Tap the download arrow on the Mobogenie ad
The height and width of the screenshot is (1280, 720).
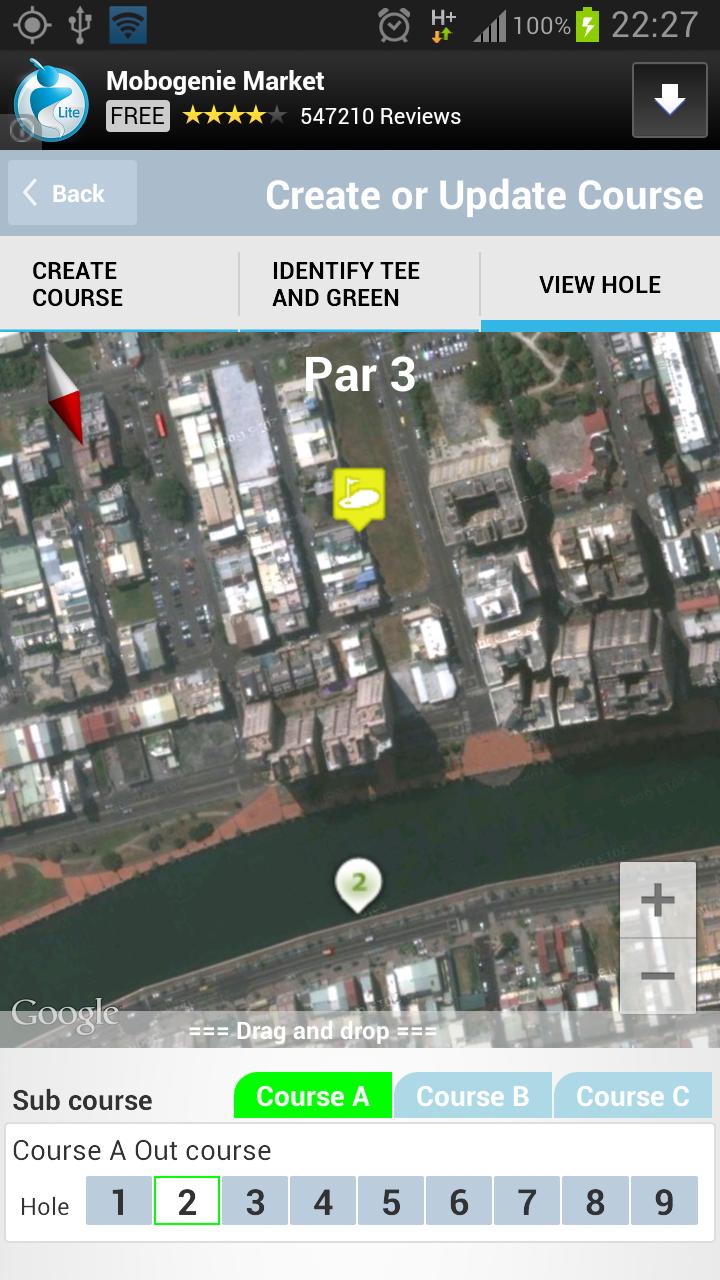[x=668, y=100]
